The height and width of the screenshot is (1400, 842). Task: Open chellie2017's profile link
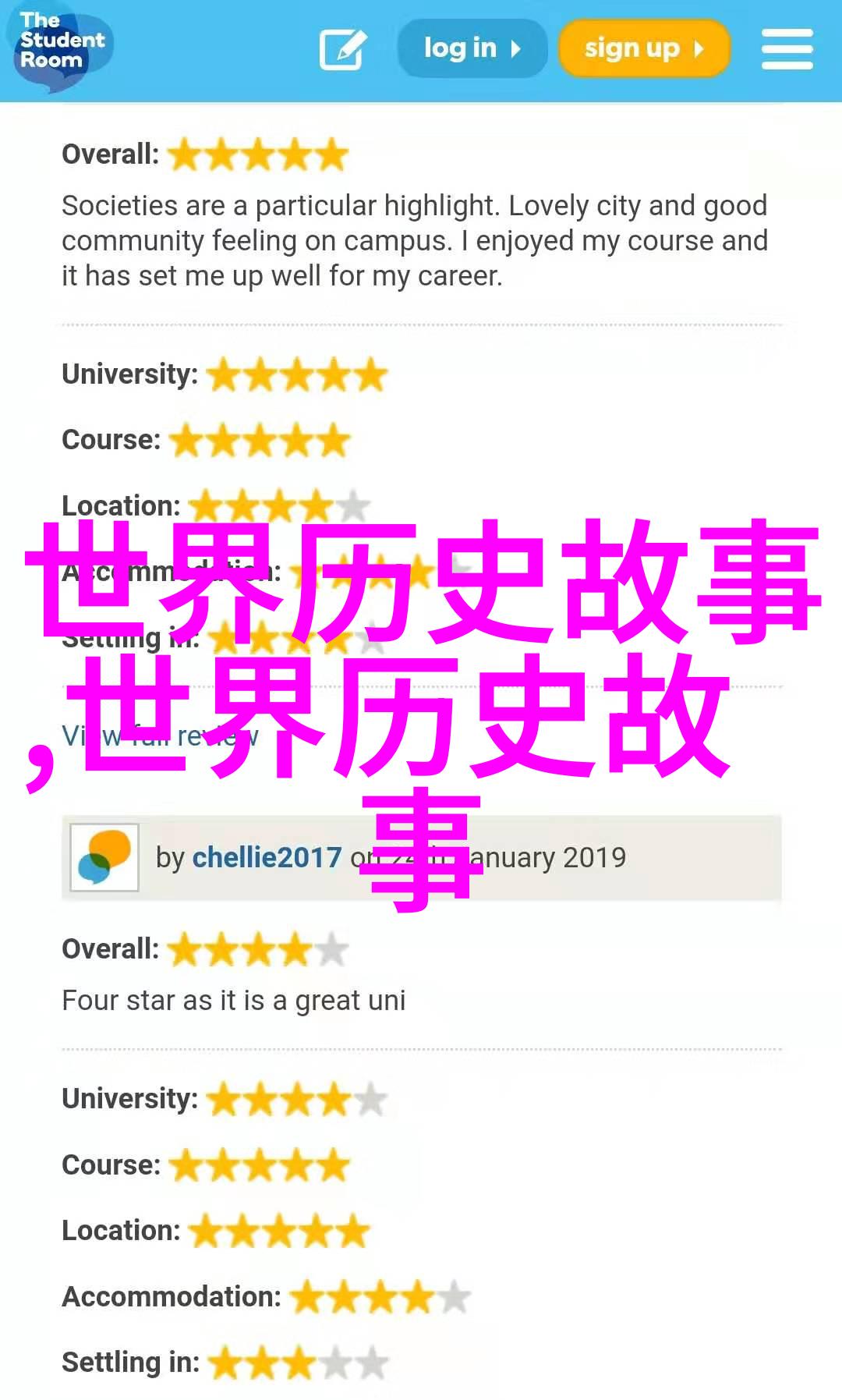pyautogui.click(x=267, y=857)
